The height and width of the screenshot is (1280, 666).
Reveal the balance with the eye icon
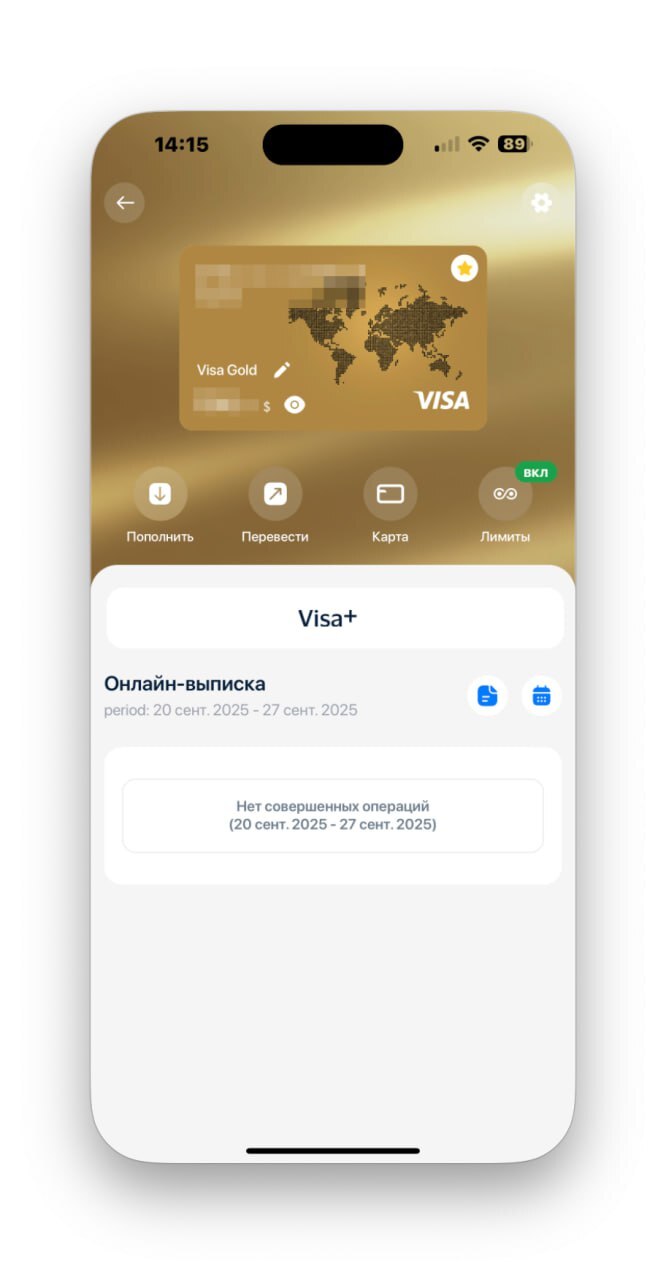tap(294, 405)
